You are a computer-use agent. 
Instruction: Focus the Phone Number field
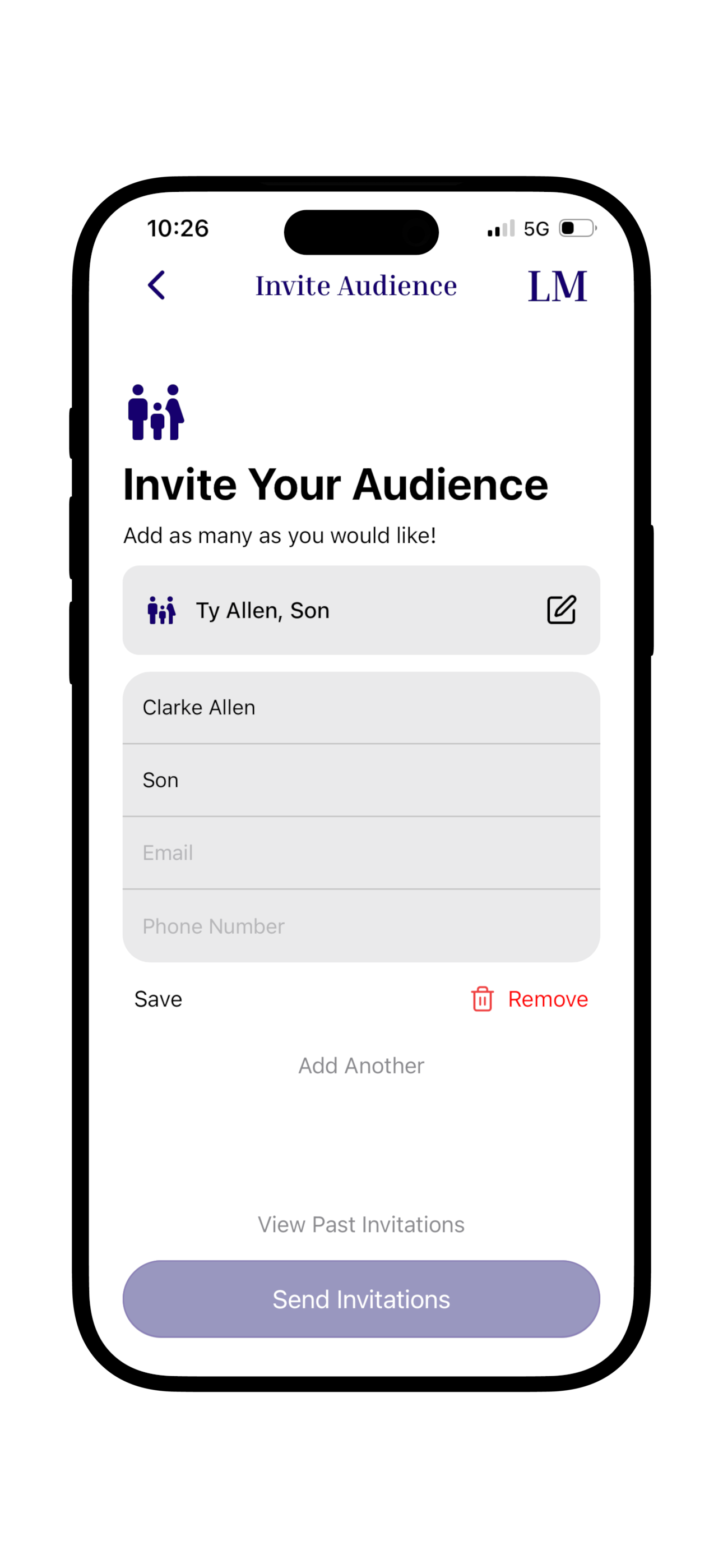[x=361, y=926]
